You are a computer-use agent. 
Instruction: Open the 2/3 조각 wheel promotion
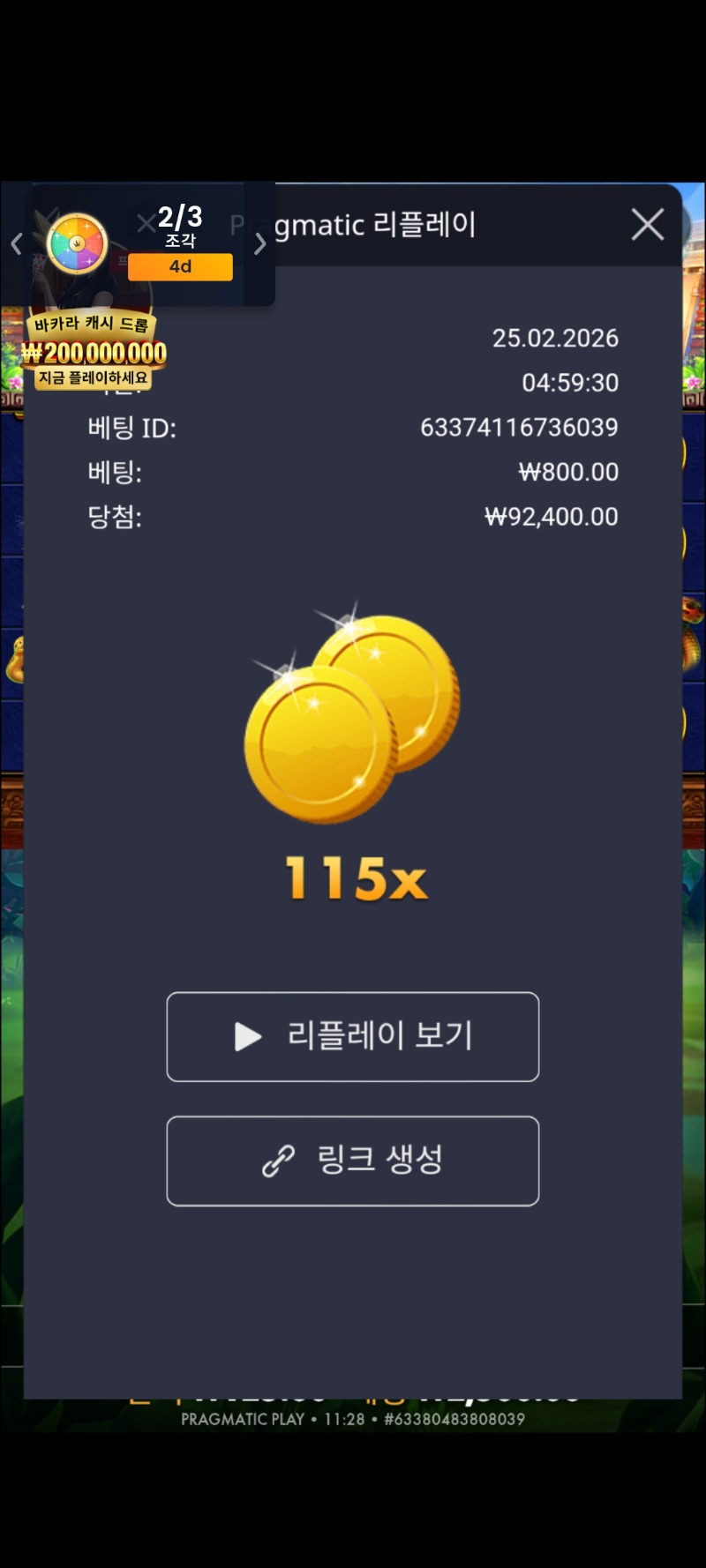coord(141,244)
